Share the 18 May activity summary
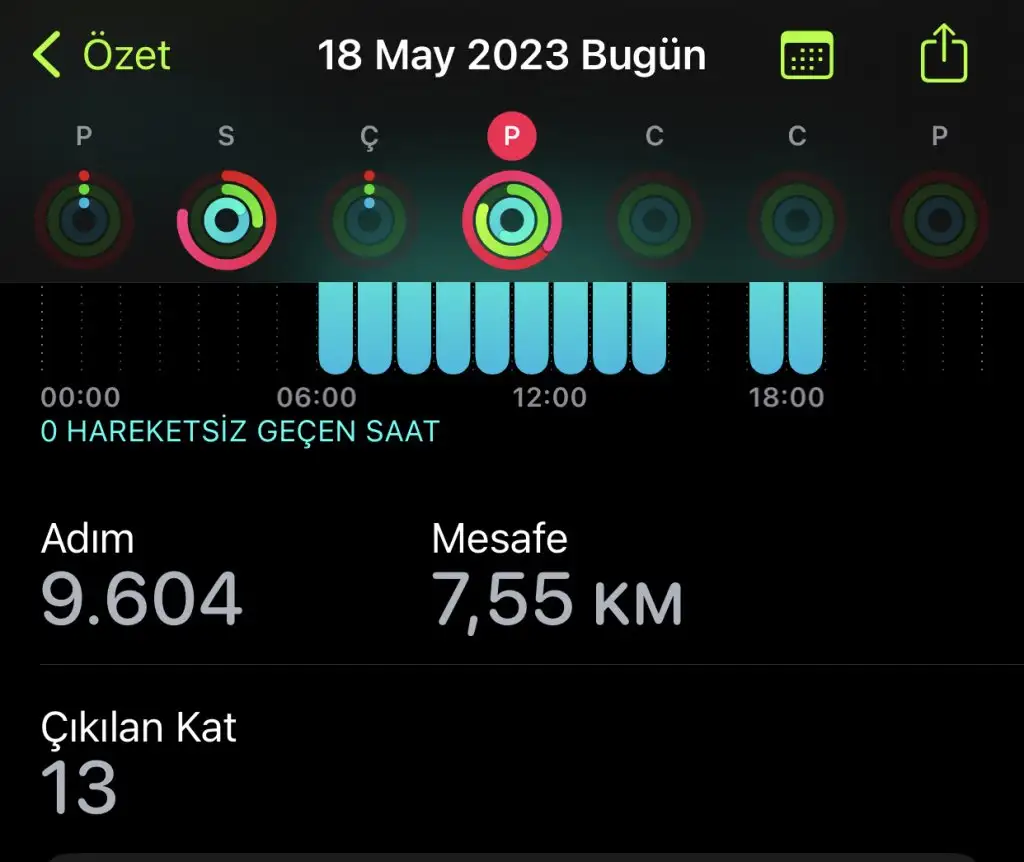This screenshot has height=862, width=1024. [943, 55]
